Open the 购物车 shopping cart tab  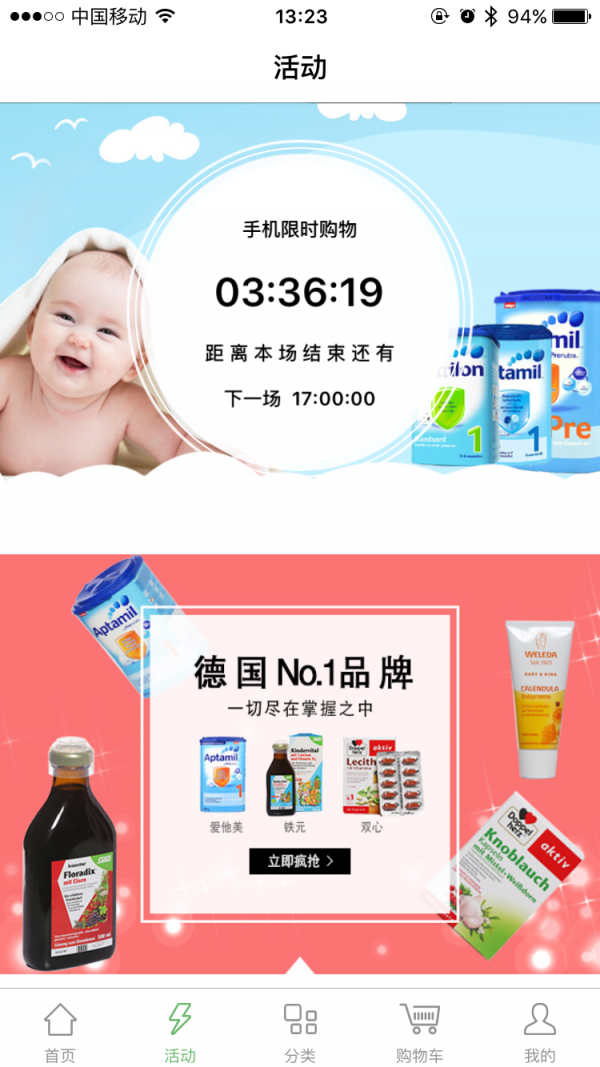(x=420, y=1033)
